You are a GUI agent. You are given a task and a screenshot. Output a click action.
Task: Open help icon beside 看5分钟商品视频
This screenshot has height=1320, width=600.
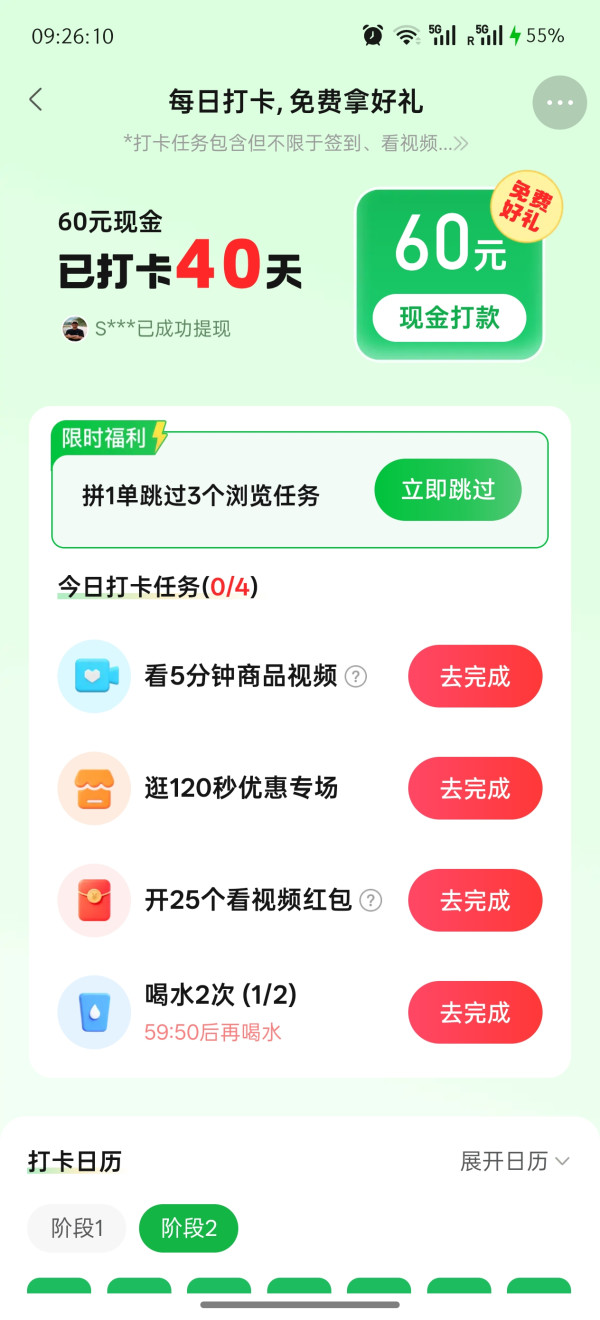click(356, 677)
